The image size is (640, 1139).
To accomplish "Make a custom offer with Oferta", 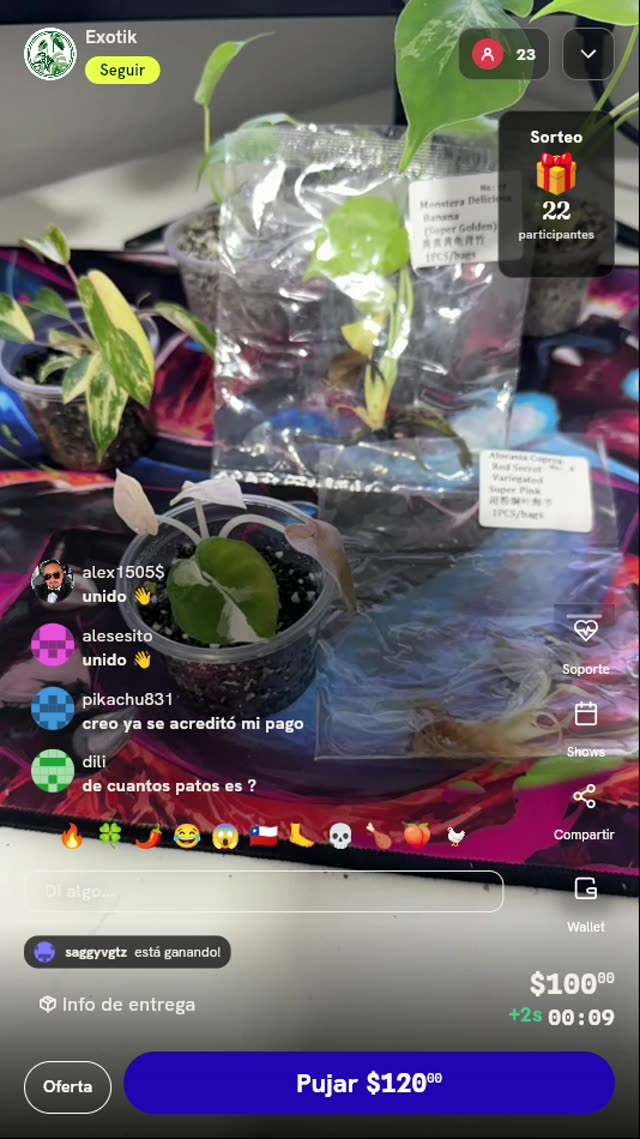I will pos(68,1087).
